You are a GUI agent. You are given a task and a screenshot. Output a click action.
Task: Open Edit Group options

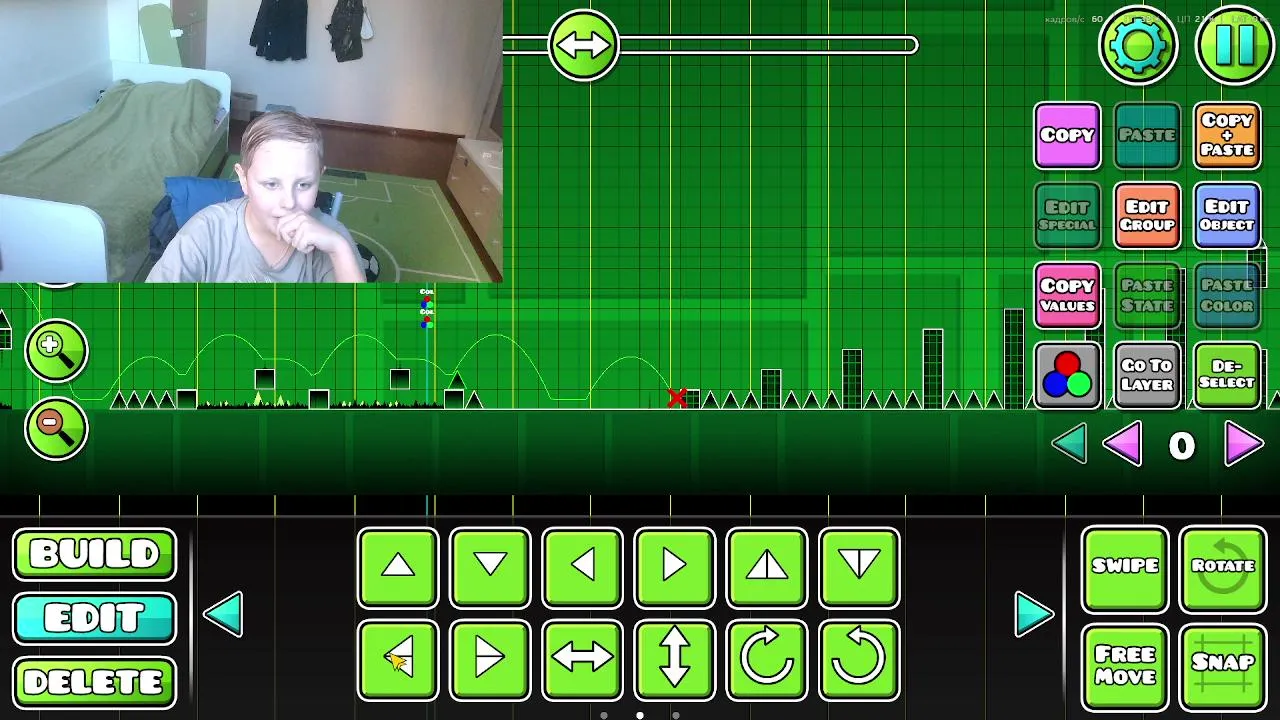click(1147, 215)
